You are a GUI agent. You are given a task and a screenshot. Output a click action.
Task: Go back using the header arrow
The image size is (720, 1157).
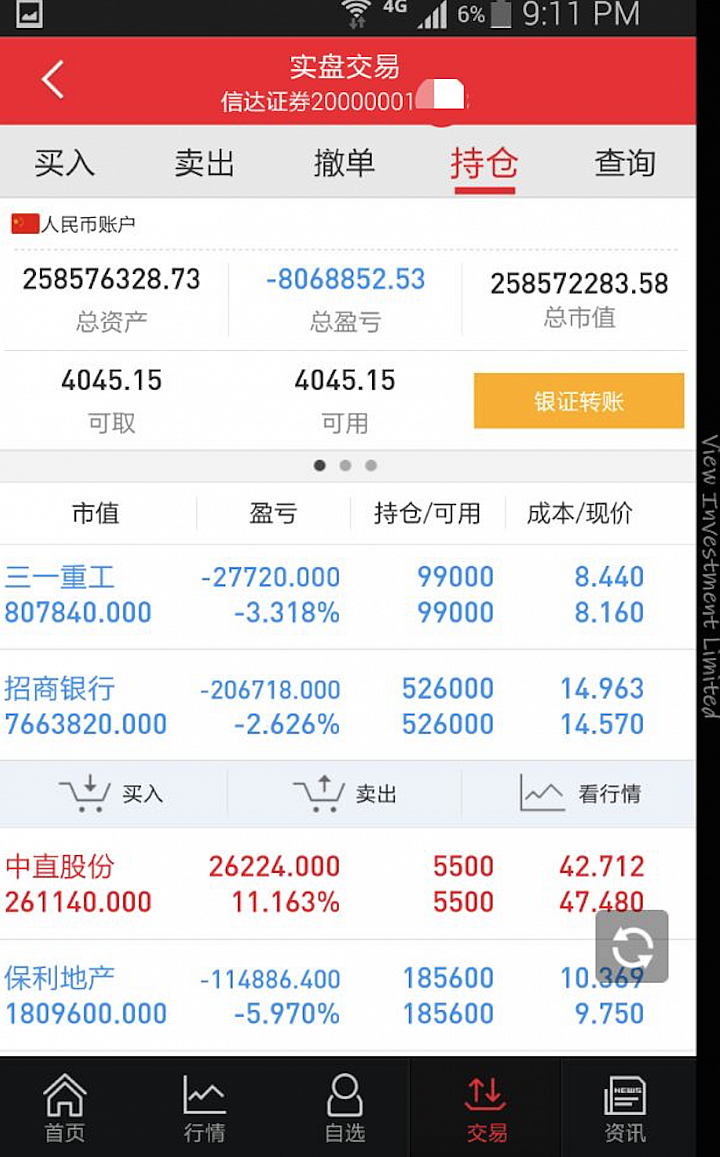coord(53,80)
